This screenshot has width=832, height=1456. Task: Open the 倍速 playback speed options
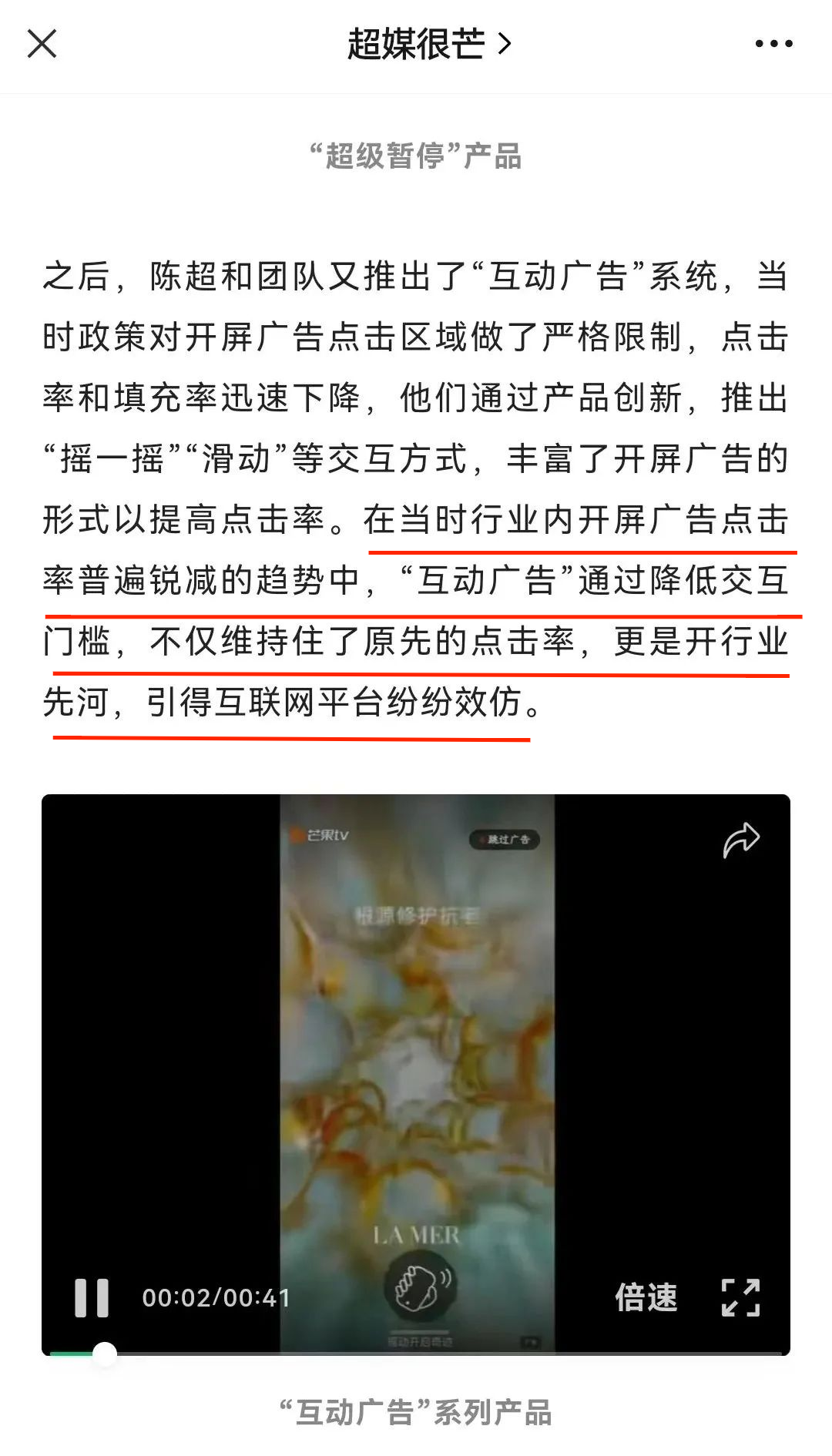[646, 1297]
